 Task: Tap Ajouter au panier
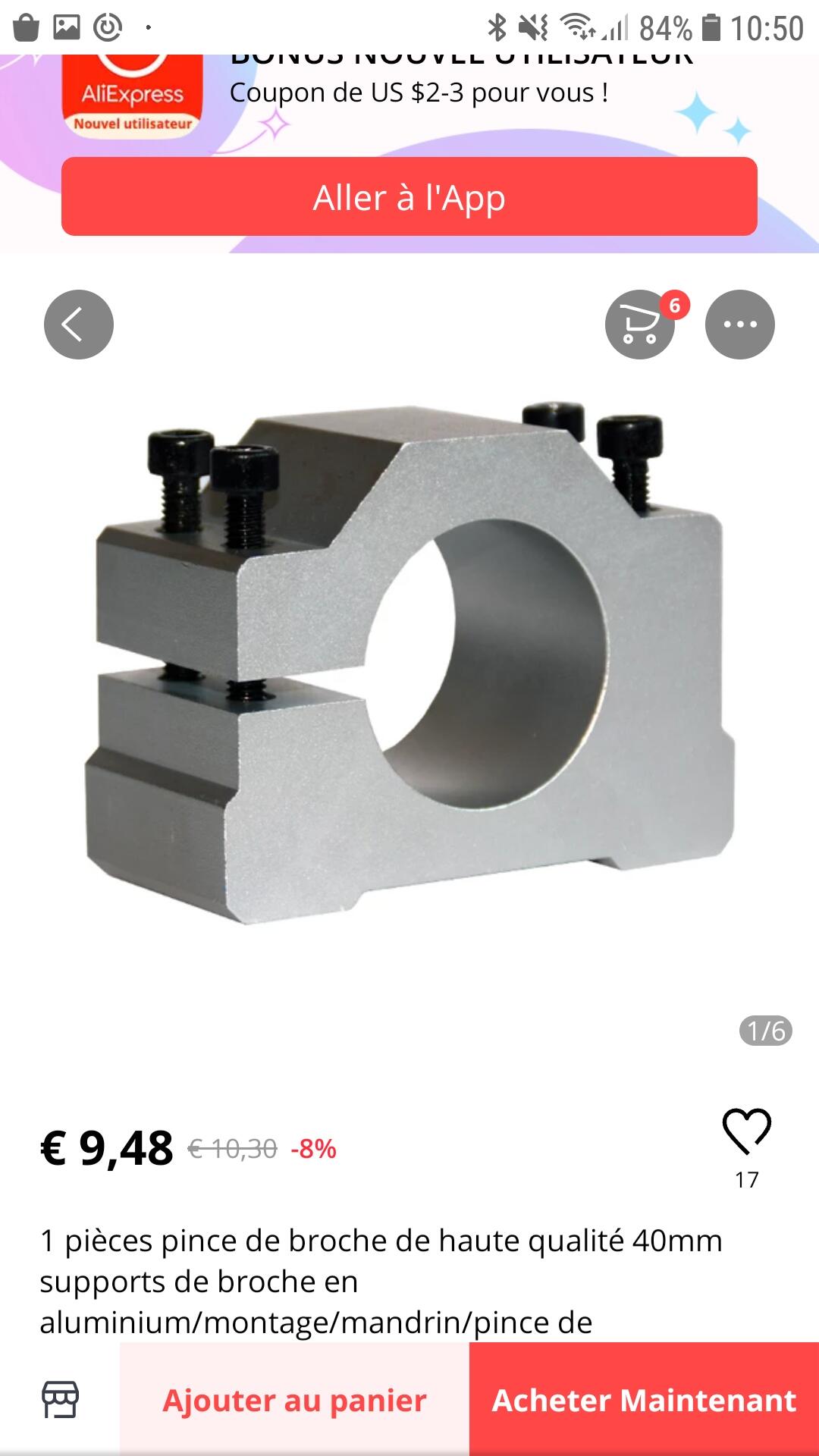pos(295,1400)
